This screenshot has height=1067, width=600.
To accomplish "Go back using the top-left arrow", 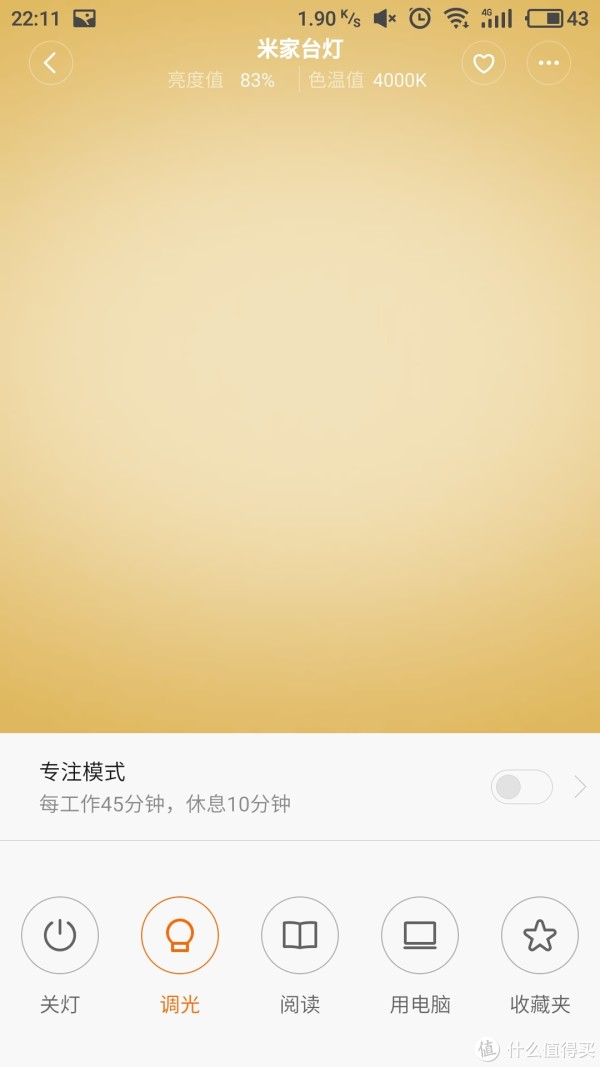I will tap(51, 64).
